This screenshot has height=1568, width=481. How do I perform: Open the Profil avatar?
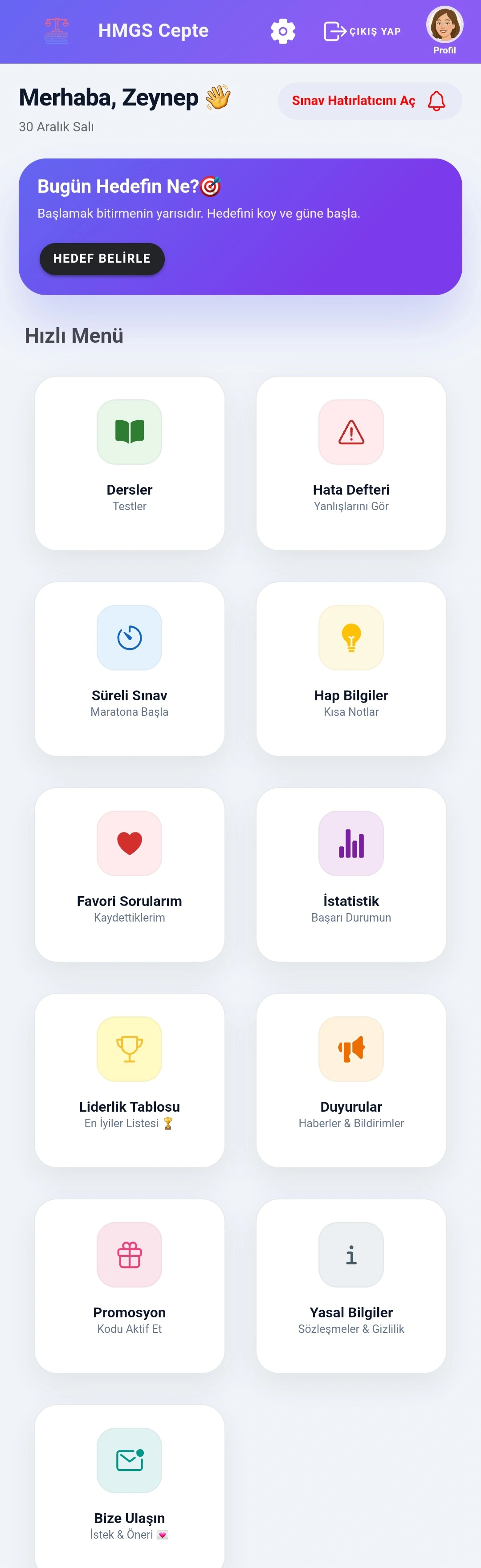click(444, 25)
